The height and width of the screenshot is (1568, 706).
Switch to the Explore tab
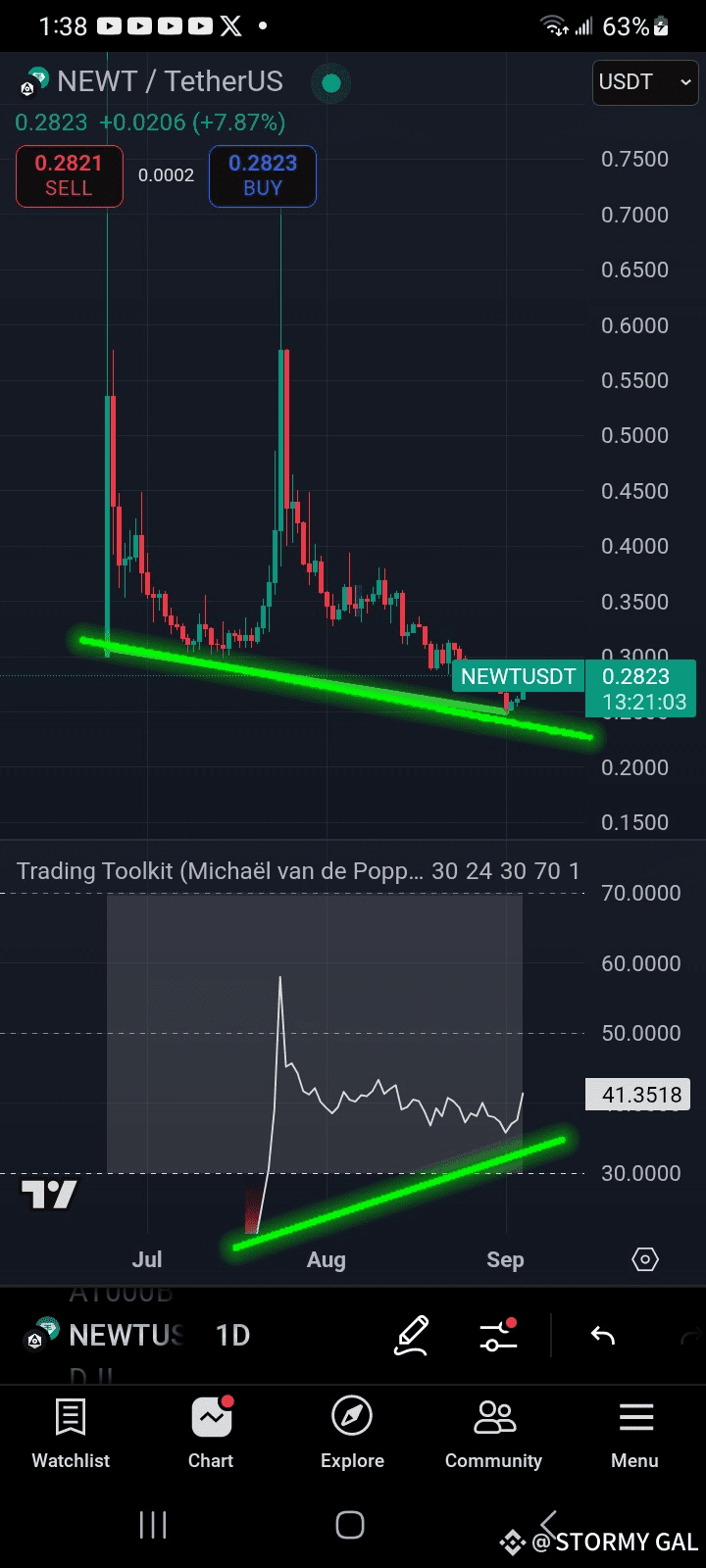click(x=352, y=1434)
